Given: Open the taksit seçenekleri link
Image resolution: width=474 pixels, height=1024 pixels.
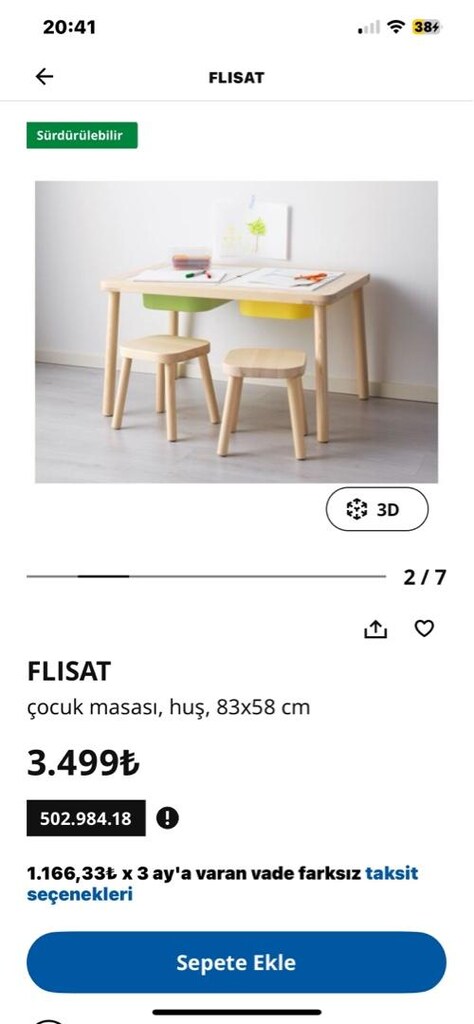Looking at the screenshot, I should tap(222, 884).
